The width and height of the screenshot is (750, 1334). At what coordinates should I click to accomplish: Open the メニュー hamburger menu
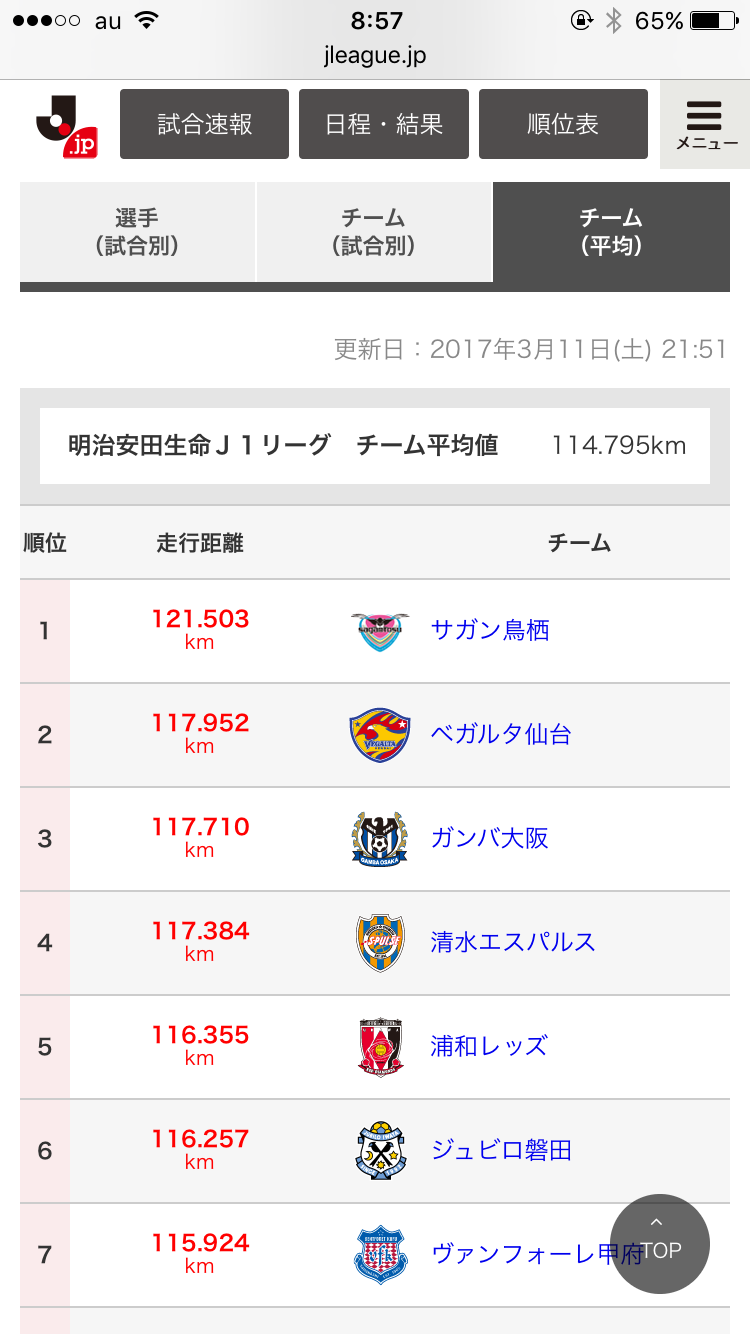coord(705,124)
